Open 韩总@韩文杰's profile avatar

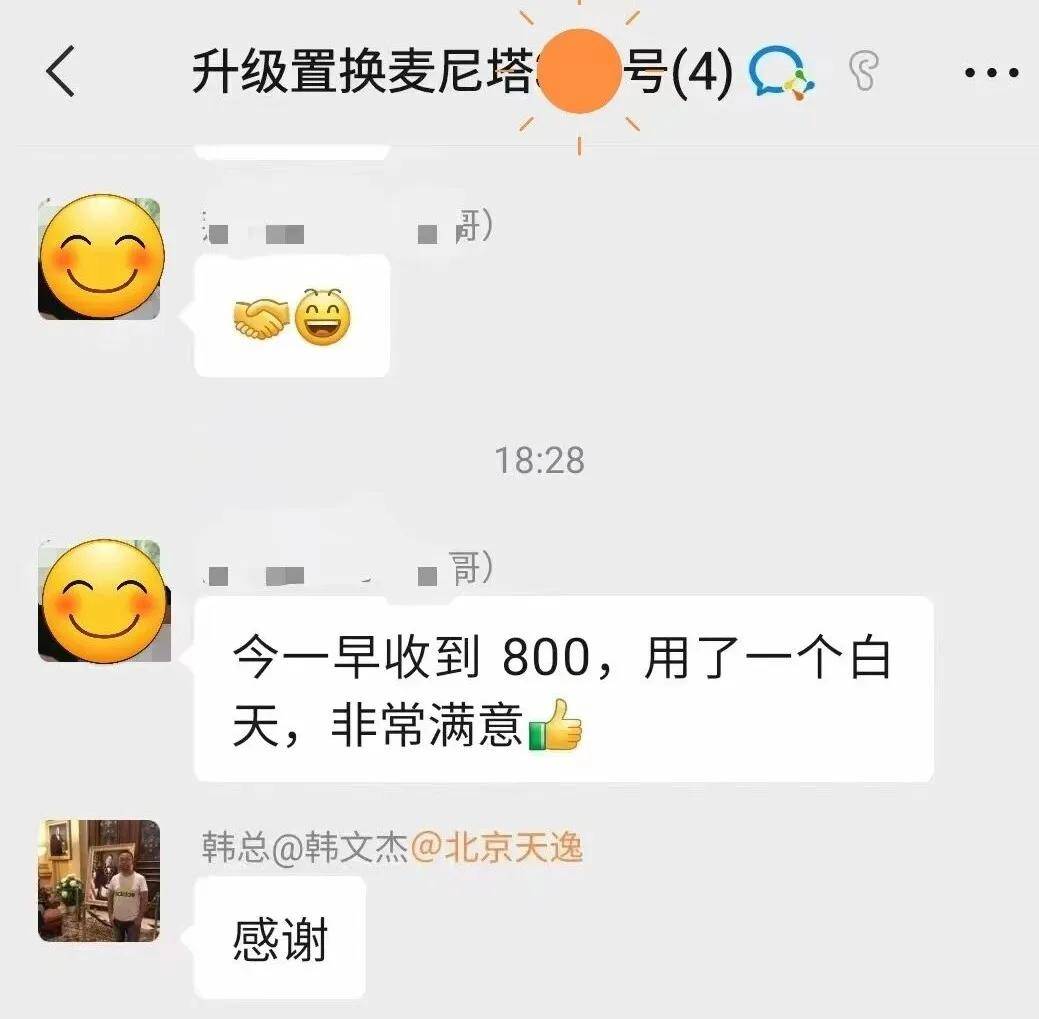99,880
